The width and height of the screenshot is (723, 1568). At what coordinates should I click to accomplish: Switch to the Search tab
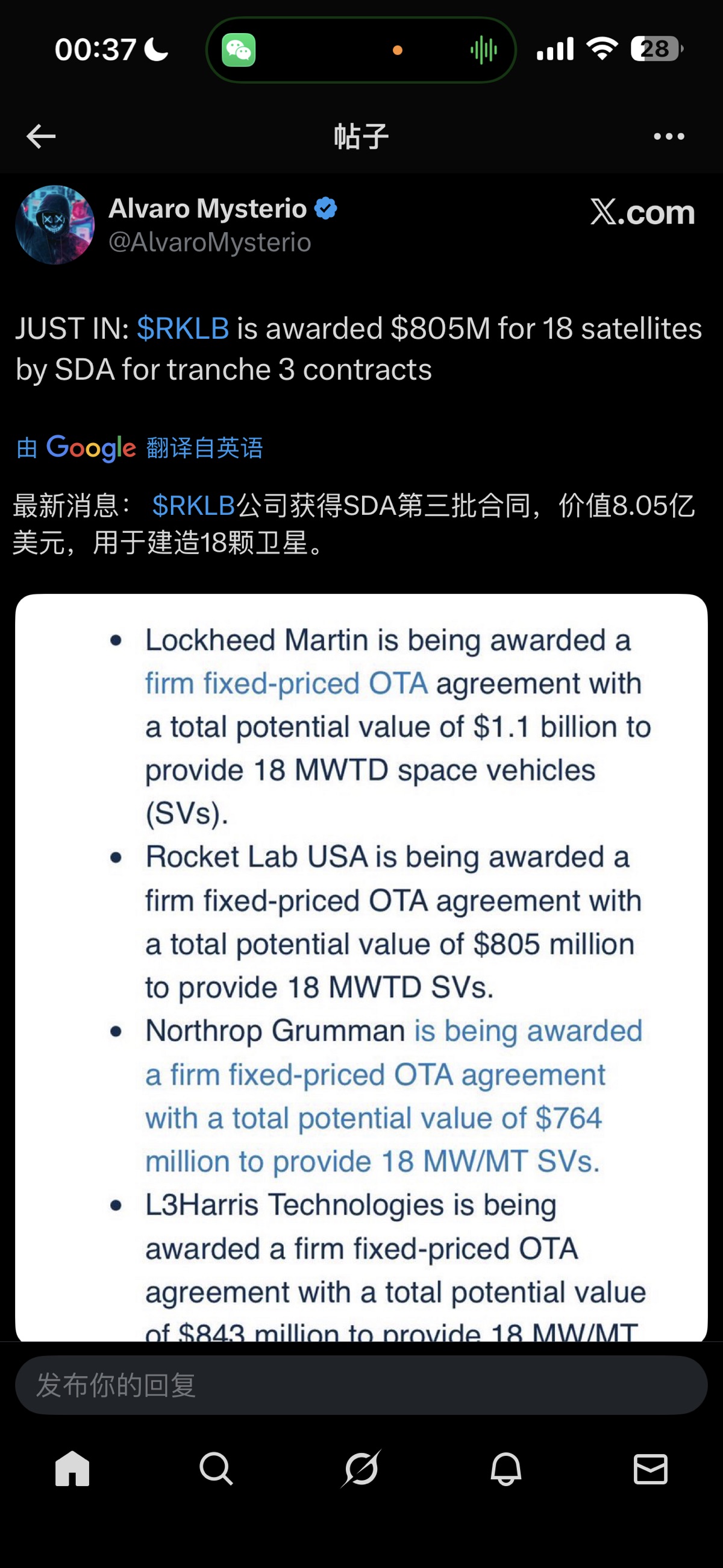(x=216, y=1469)
